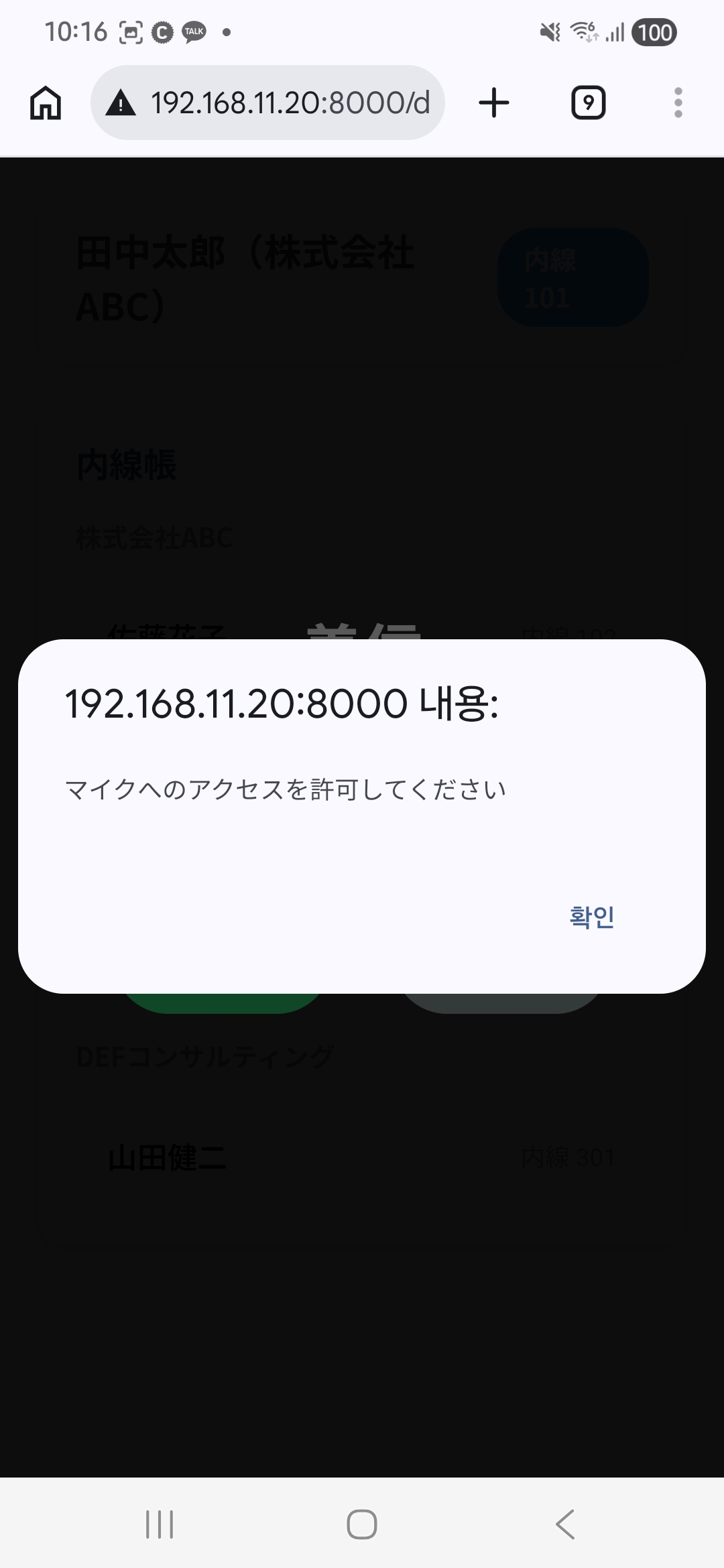Open recent apps from navigation bar

[160, 1524]
